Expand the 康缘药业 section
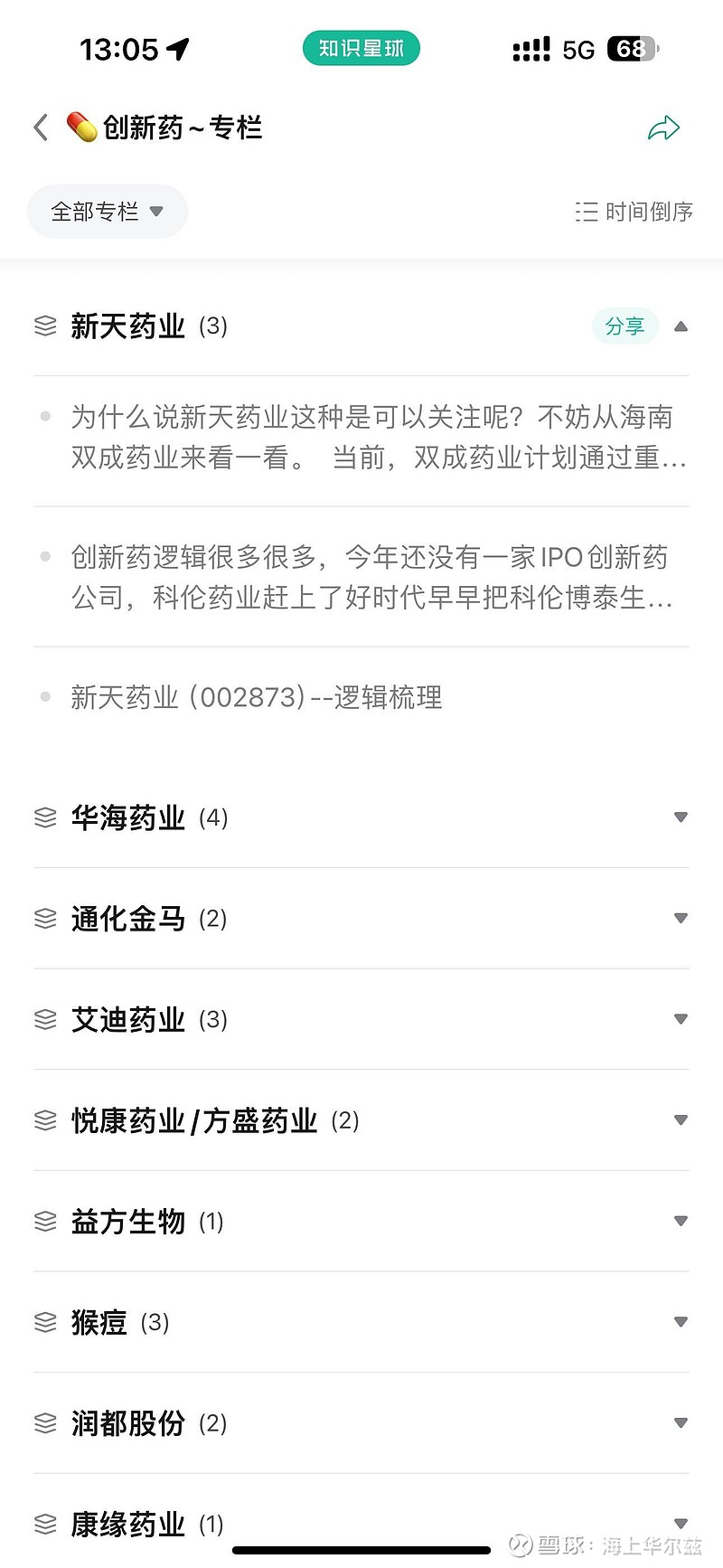Viewport: 723px width, 1568px height. 361,1525
